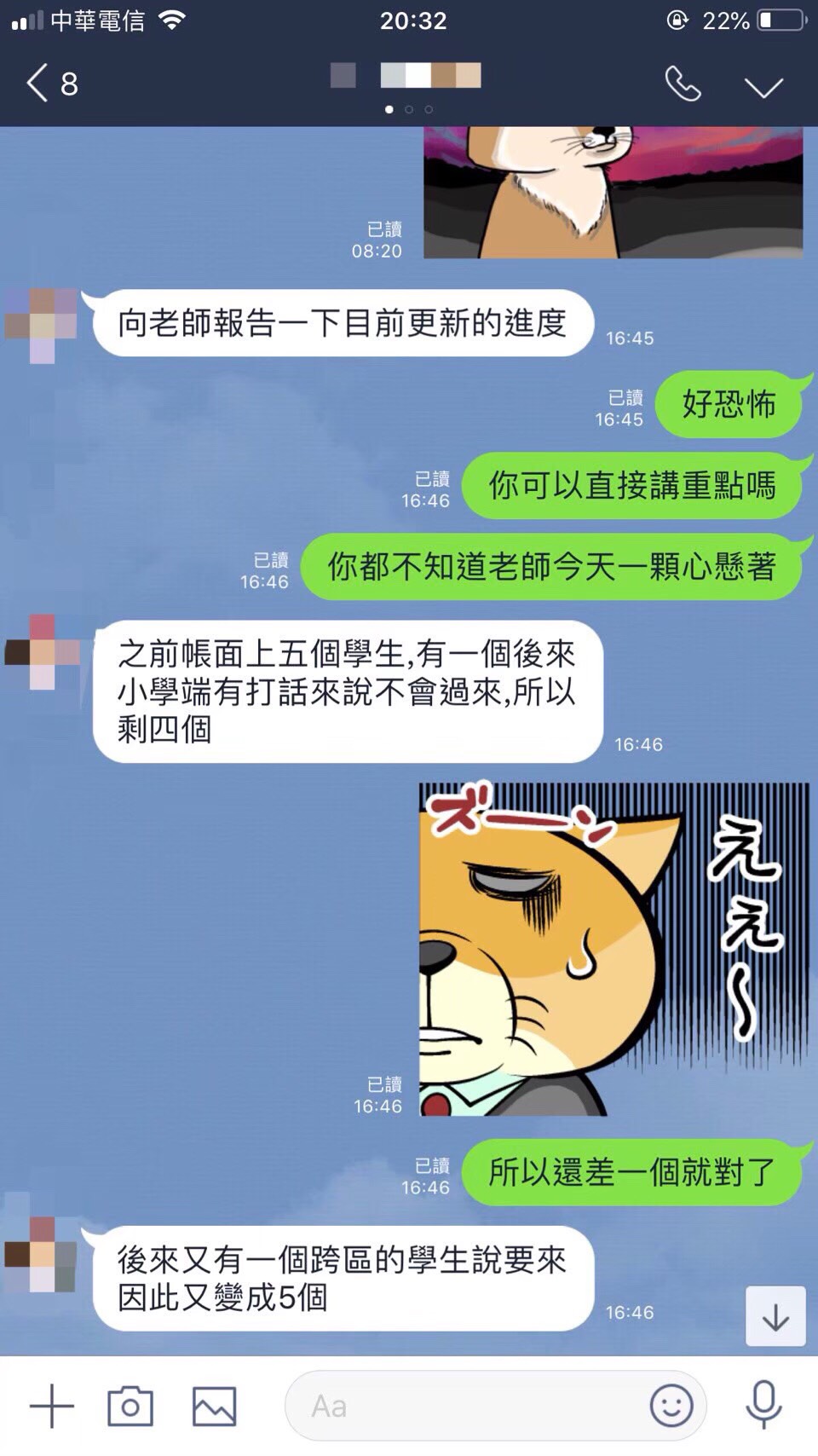Viewport: 818px width, 1456px height.
Task: Start a voice call from the phone icon
Action: click(683, 84)
